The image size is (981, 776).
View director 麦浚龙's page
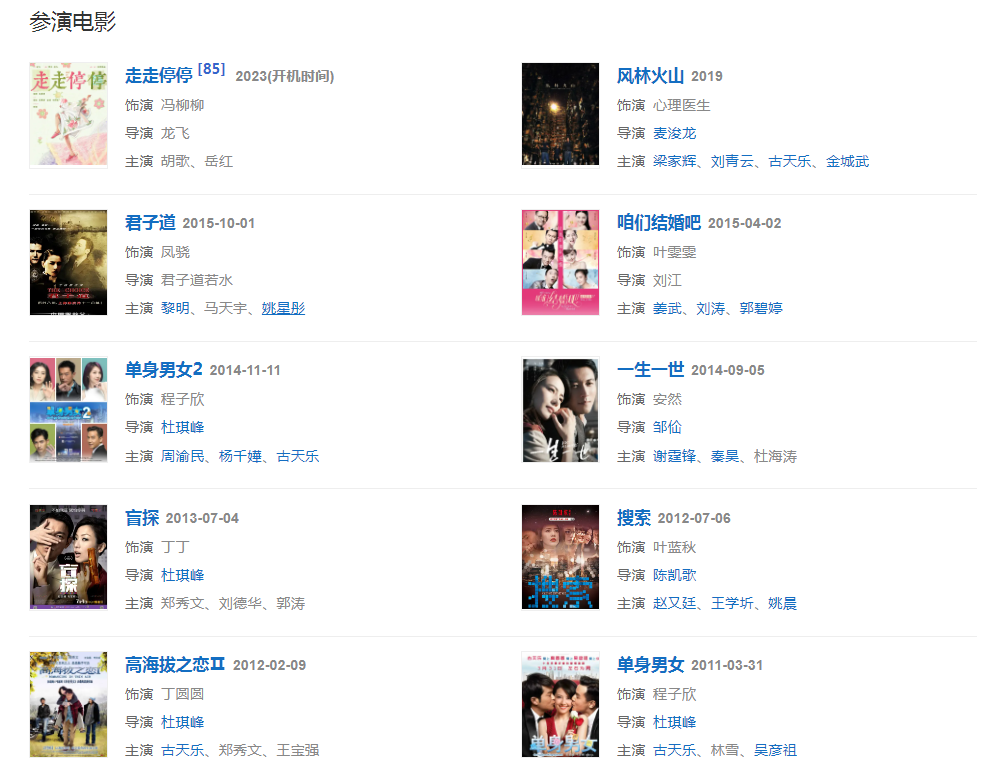(x=674, y=133)
